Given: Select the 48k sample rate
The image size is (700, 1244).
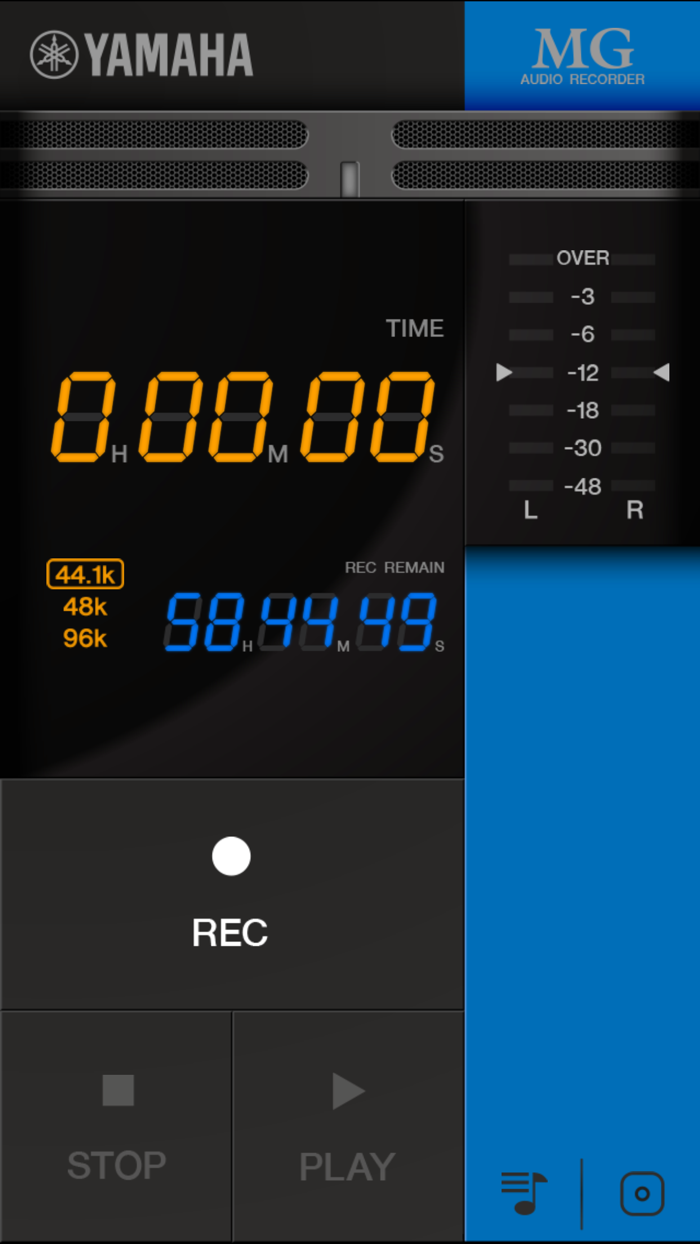Looking at the screenshot, I should 85,607.
